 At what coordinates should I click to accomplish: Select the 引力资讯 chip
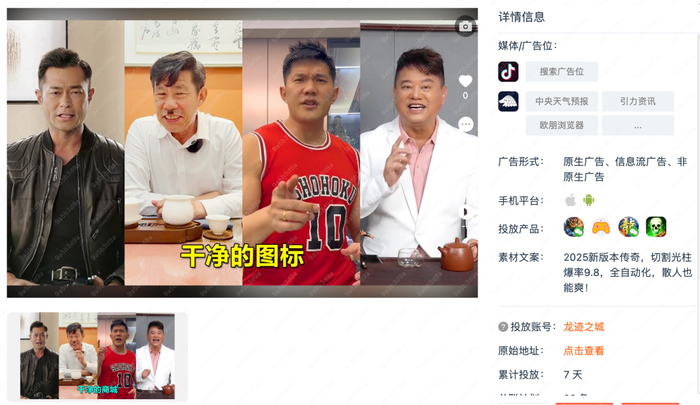[637, 101]
